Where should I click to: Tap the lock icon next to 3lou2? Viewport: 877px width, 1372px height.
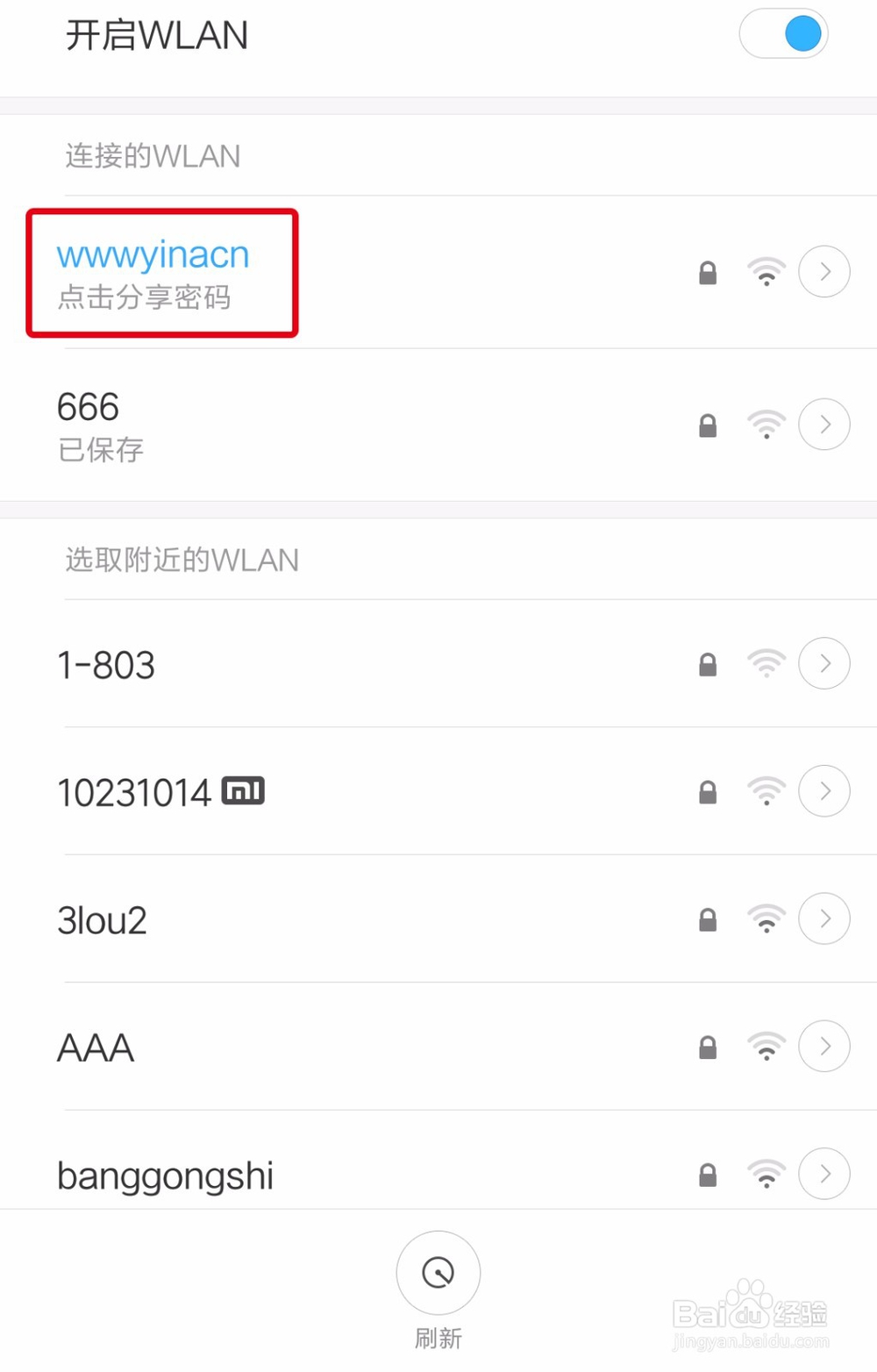tap(707, 919)
